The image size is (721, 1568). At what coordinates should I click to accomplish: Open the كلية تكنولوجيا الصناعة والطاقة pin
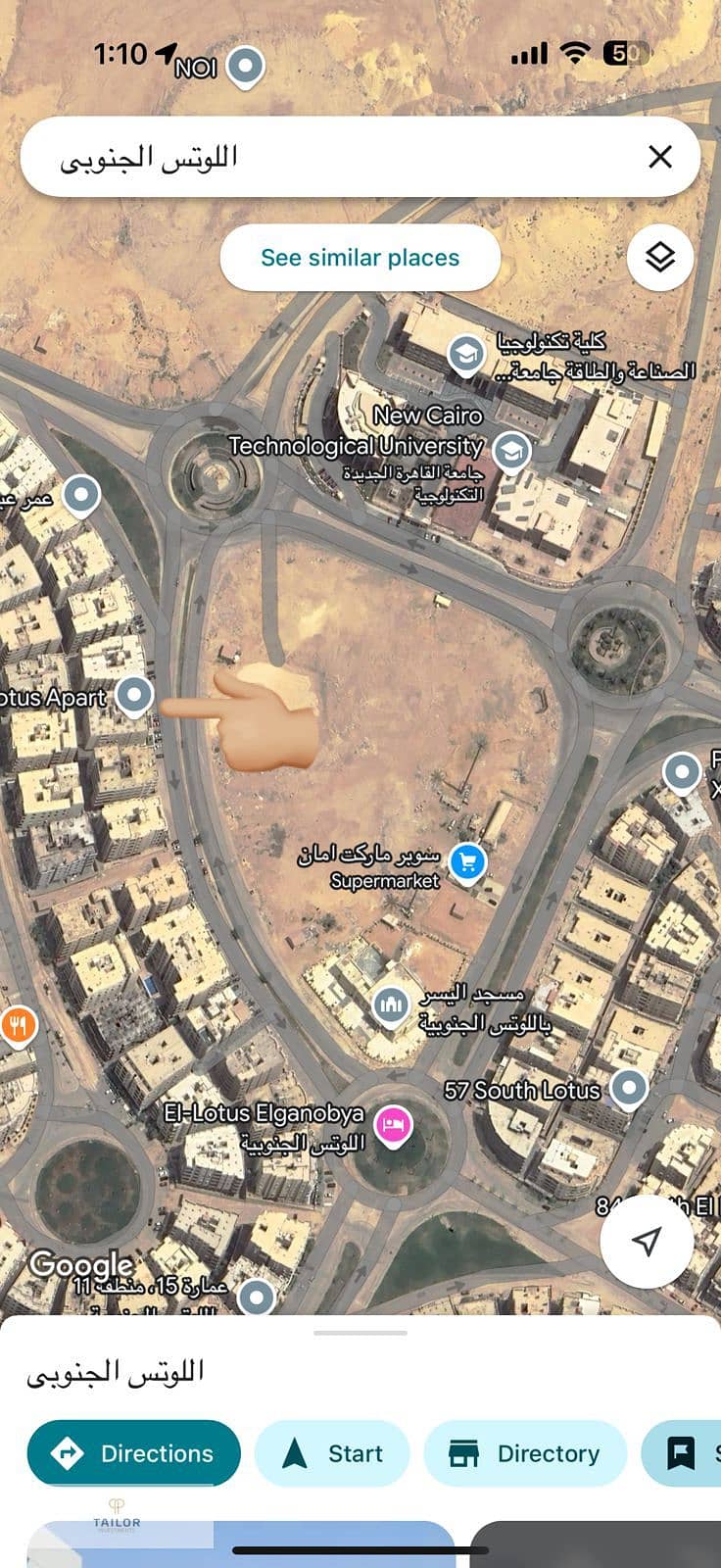click(466, 354)
